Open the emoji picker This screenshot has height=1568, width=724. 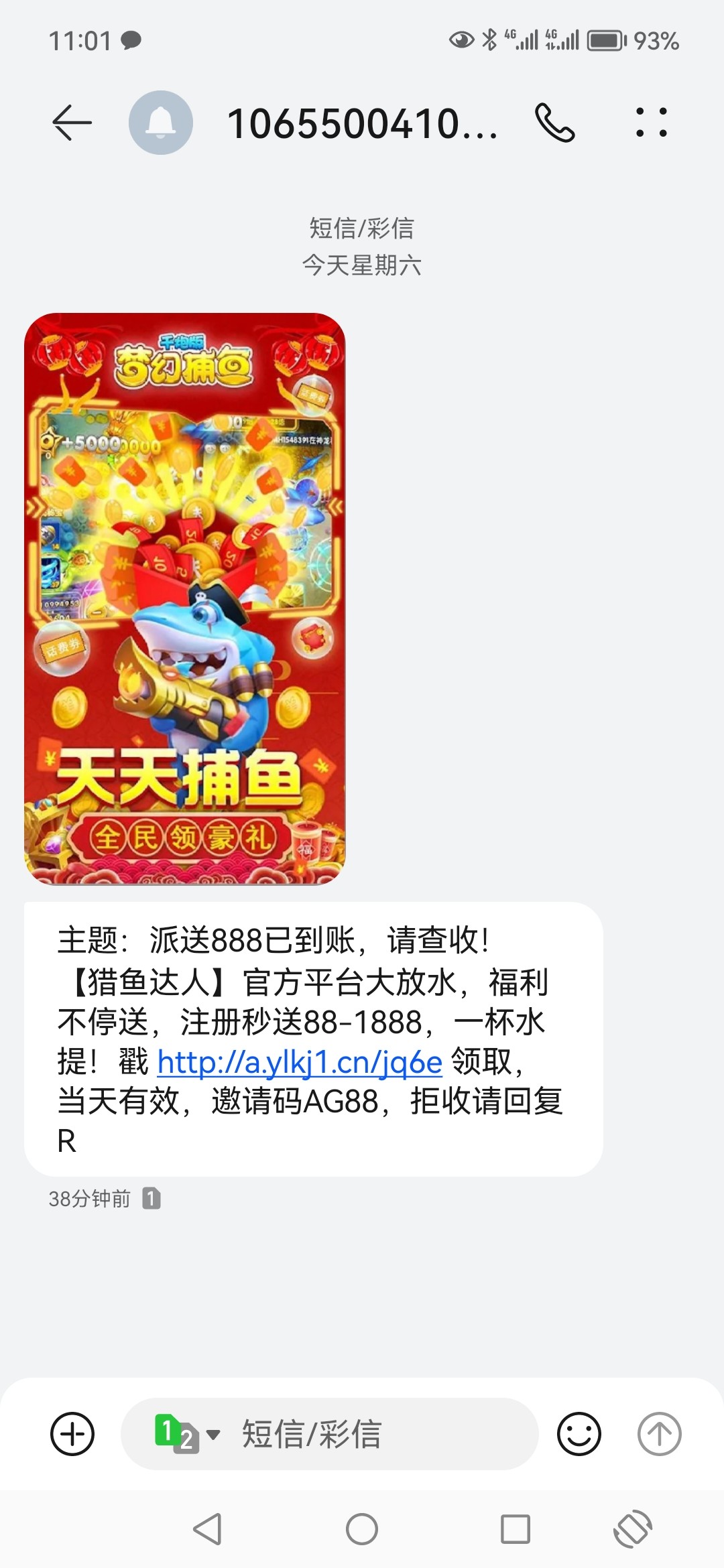pyautogui.click(x=579, y=1433)
